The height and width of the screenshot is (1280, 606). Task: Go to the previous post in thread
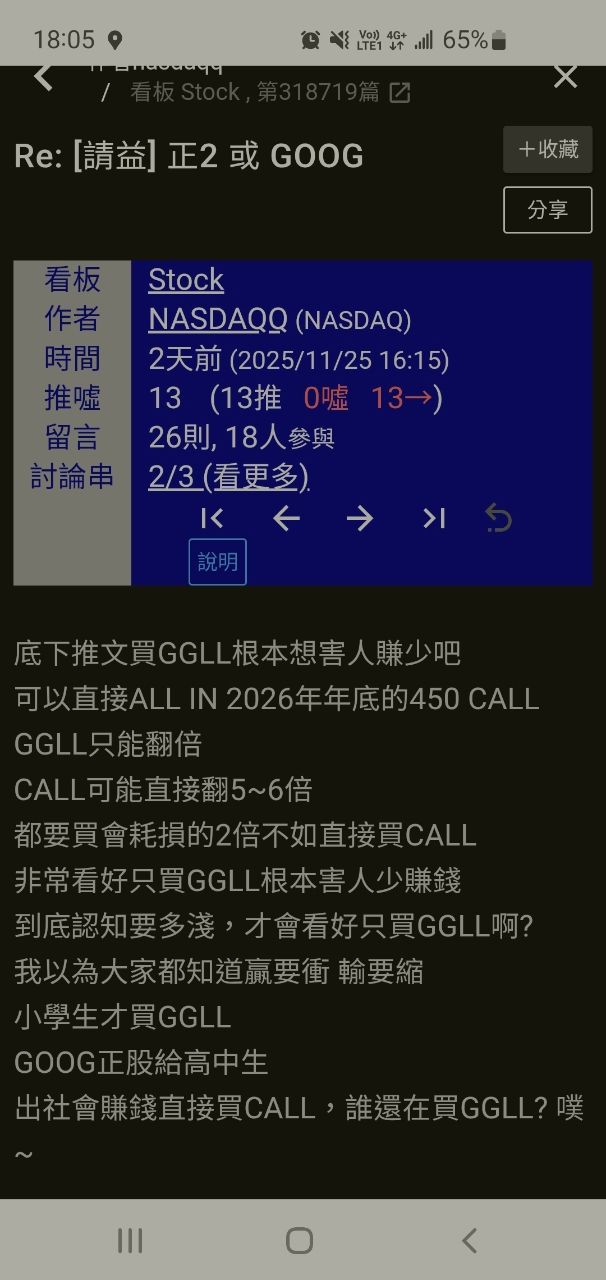click(286, 518)
